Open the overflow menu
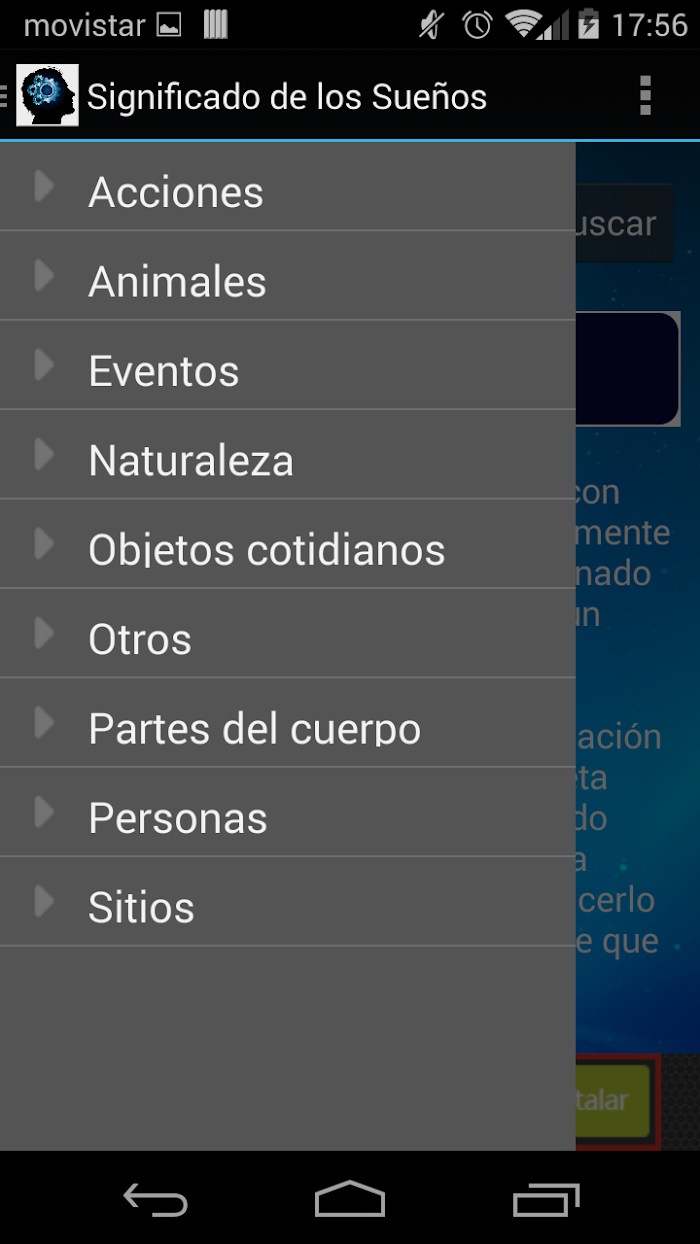700x1244 pixels. pyautogui.click(x=645, y=96)
